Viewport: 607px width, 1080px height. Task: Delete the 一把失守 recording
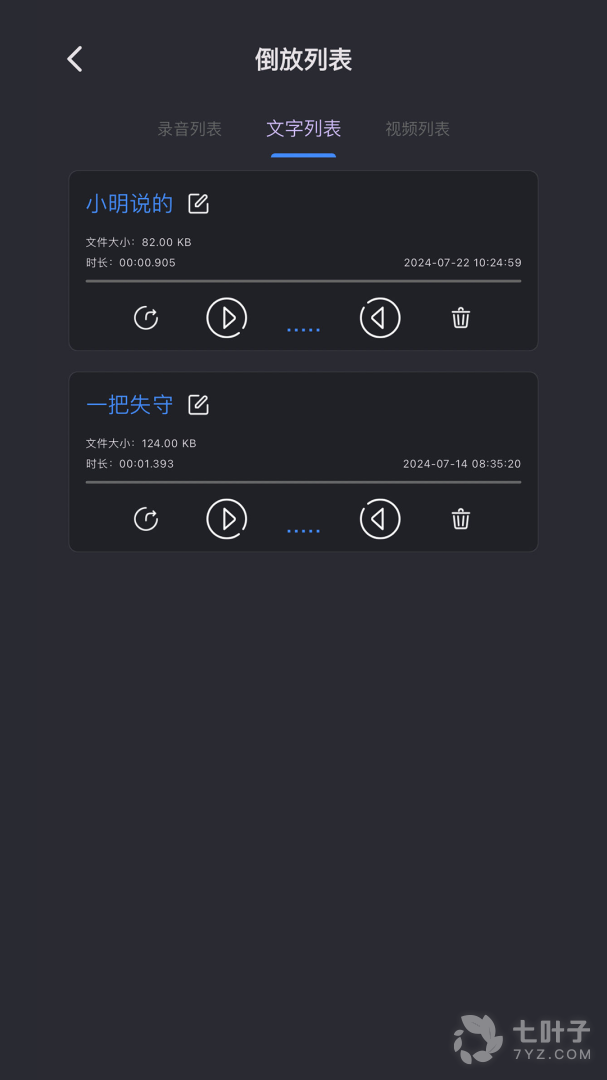tap(461, 519)
